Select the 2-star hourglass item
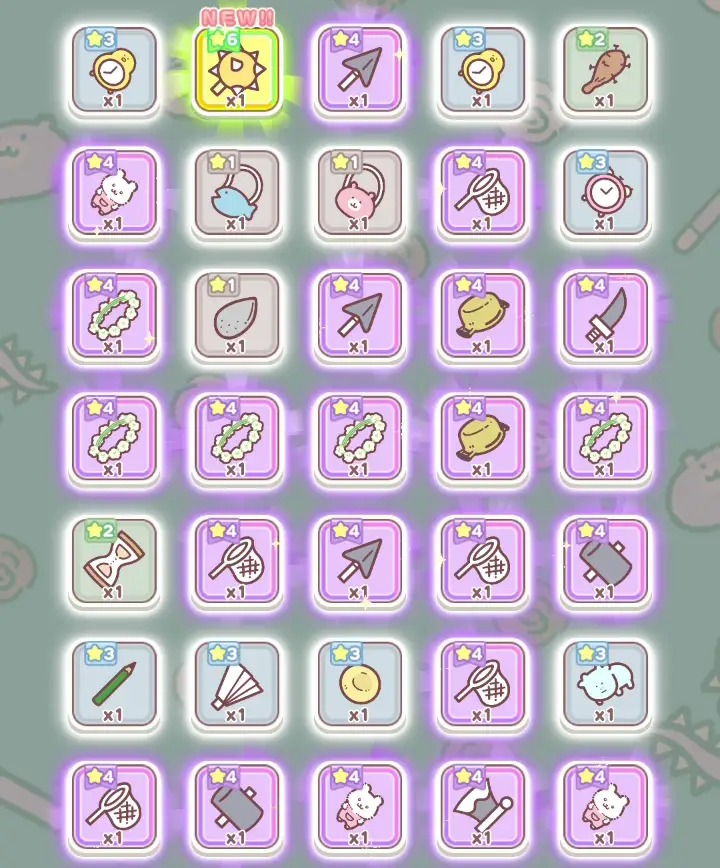Viewport: 720px width, 868px height. (x=113, y=560)
